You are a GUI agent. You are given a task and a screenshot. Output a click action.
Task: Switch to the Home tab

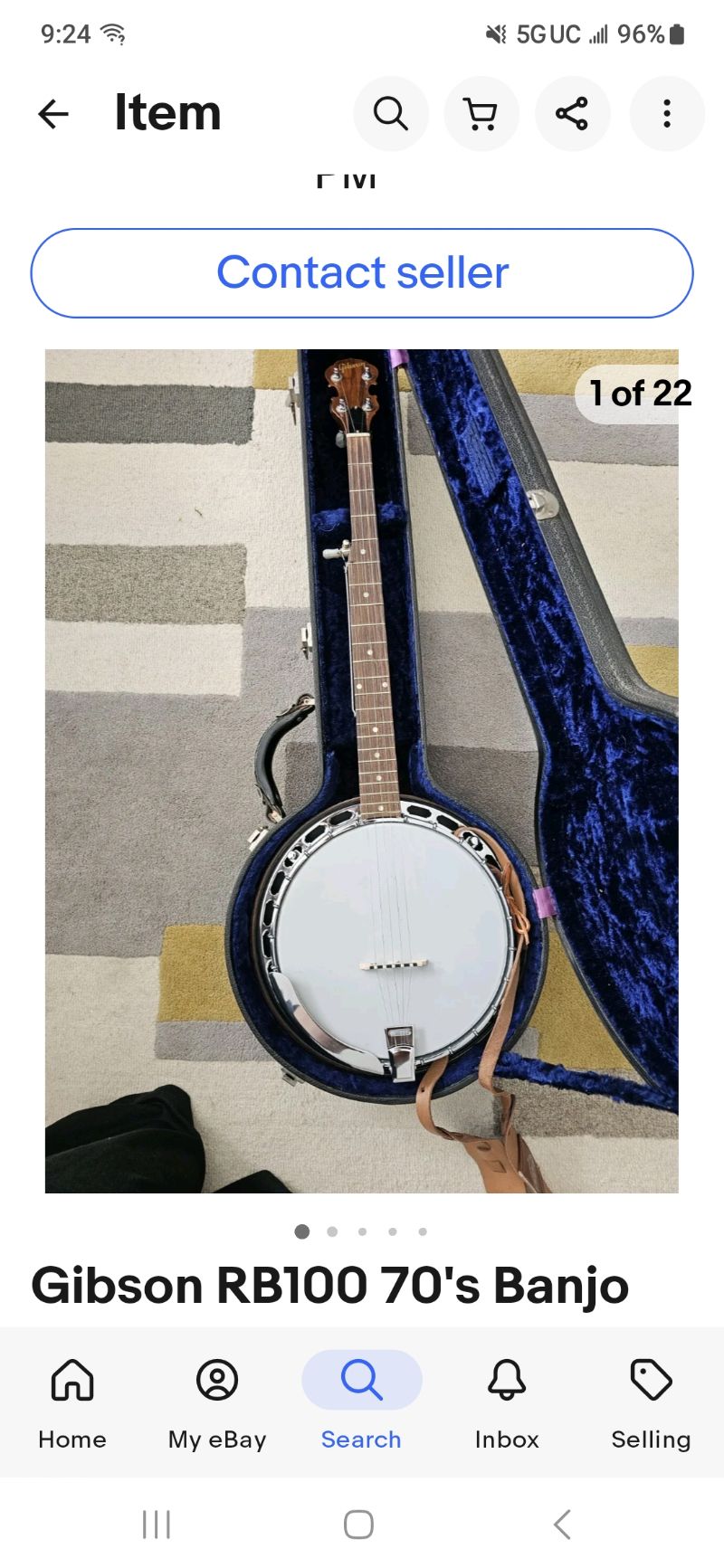72,1402
